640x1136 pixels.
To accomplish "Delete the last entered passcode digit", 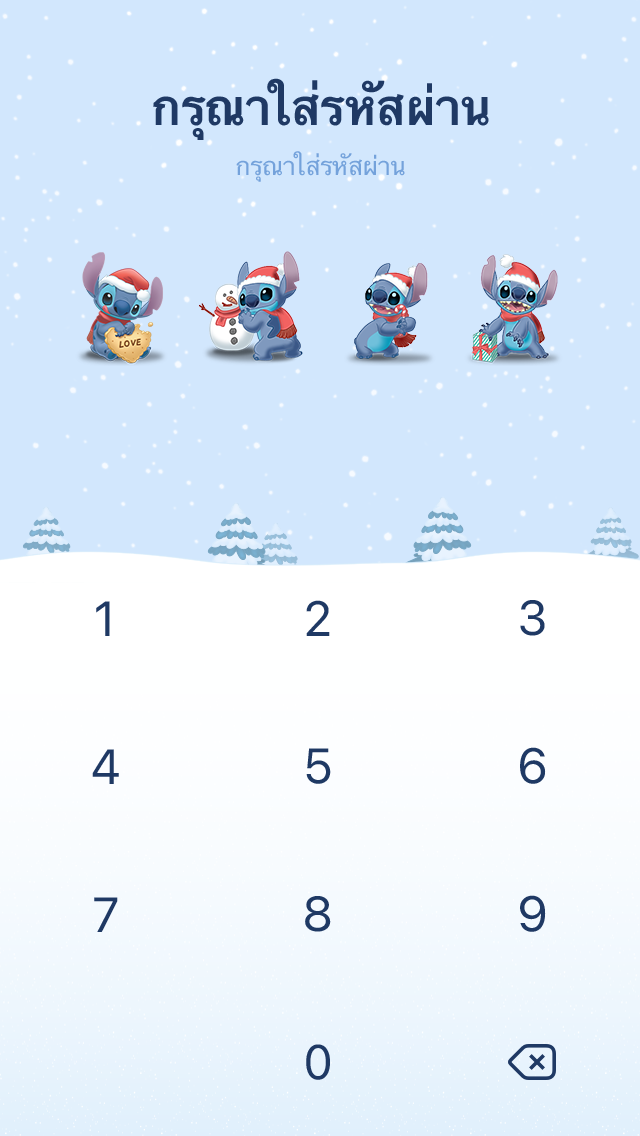I will [x=532, y=1062].
